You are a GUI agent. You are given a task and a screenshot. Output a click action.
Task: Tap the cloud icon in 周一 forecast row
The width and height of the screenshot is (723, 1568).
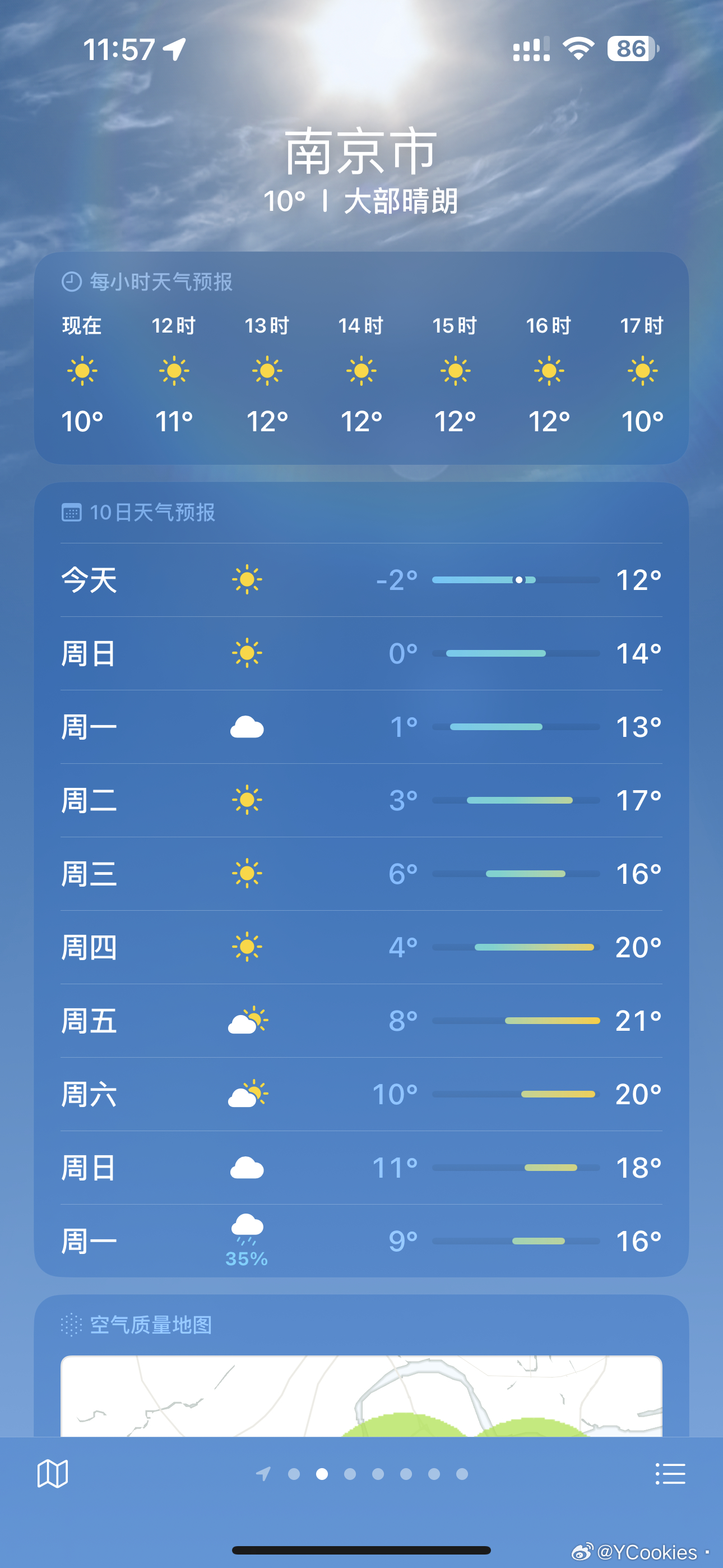(247, 726)
